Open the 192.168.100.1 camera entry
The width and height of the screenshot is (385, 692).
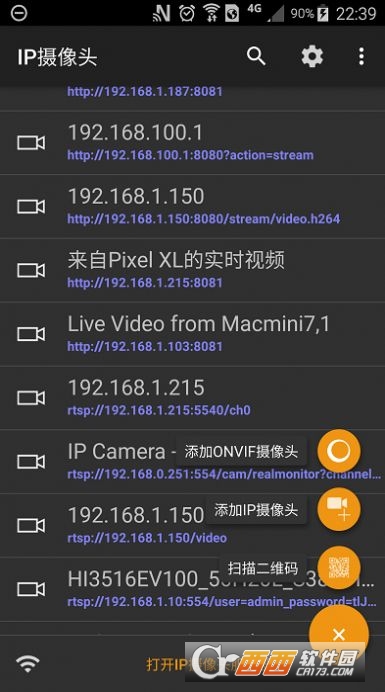[x=192, y=143]
